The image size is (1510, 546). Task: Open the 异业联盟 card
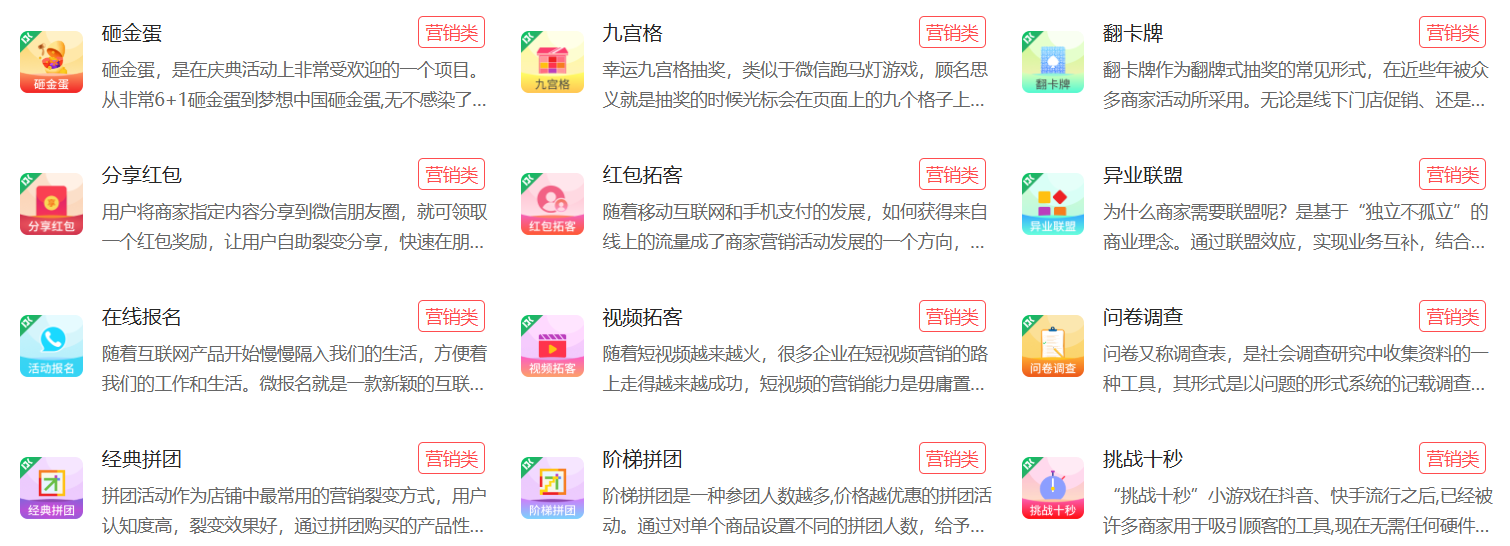pos(1143,175)
